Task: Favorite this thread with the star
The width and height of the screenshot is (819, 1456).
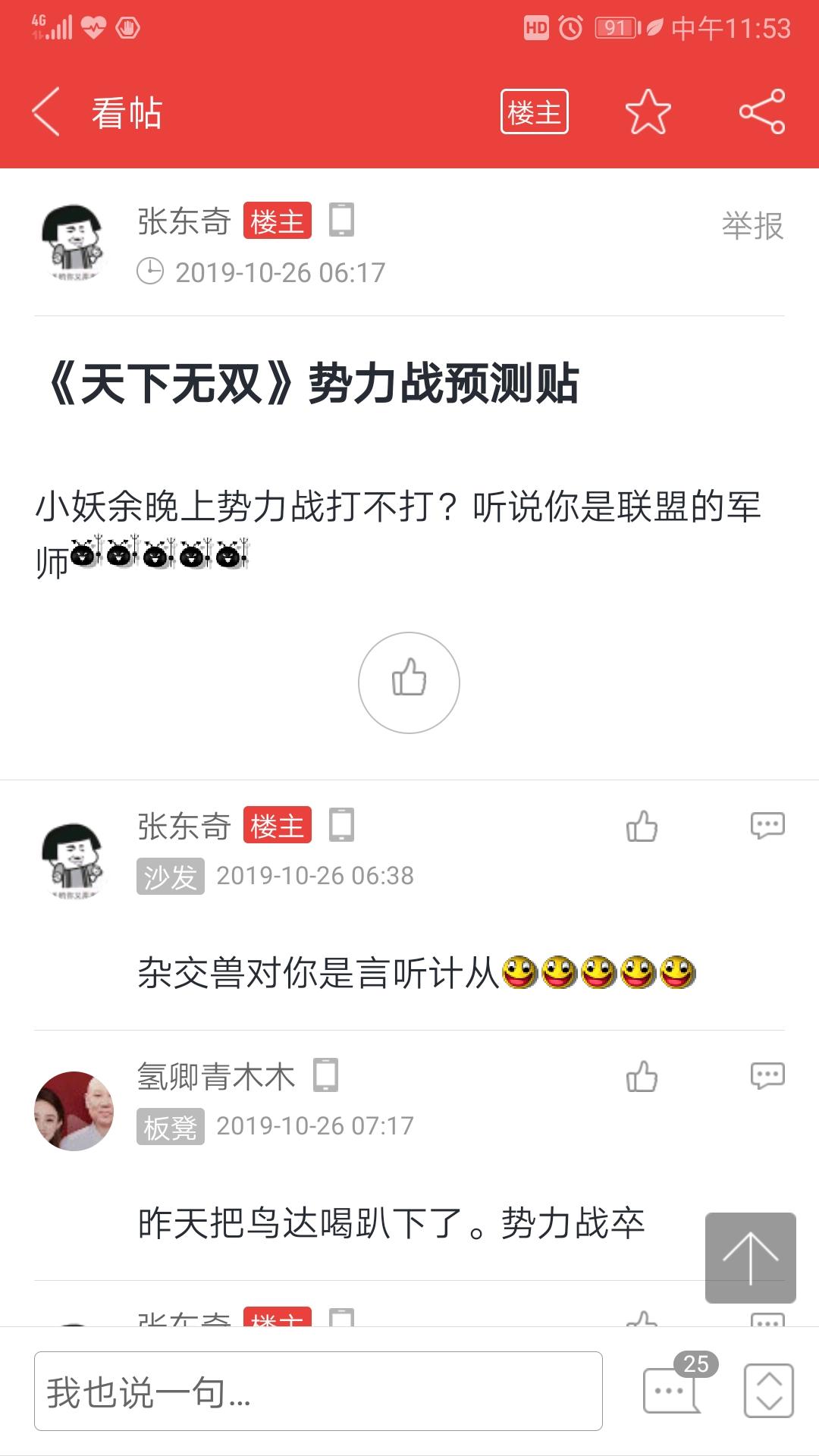Action: pos(648,112)
